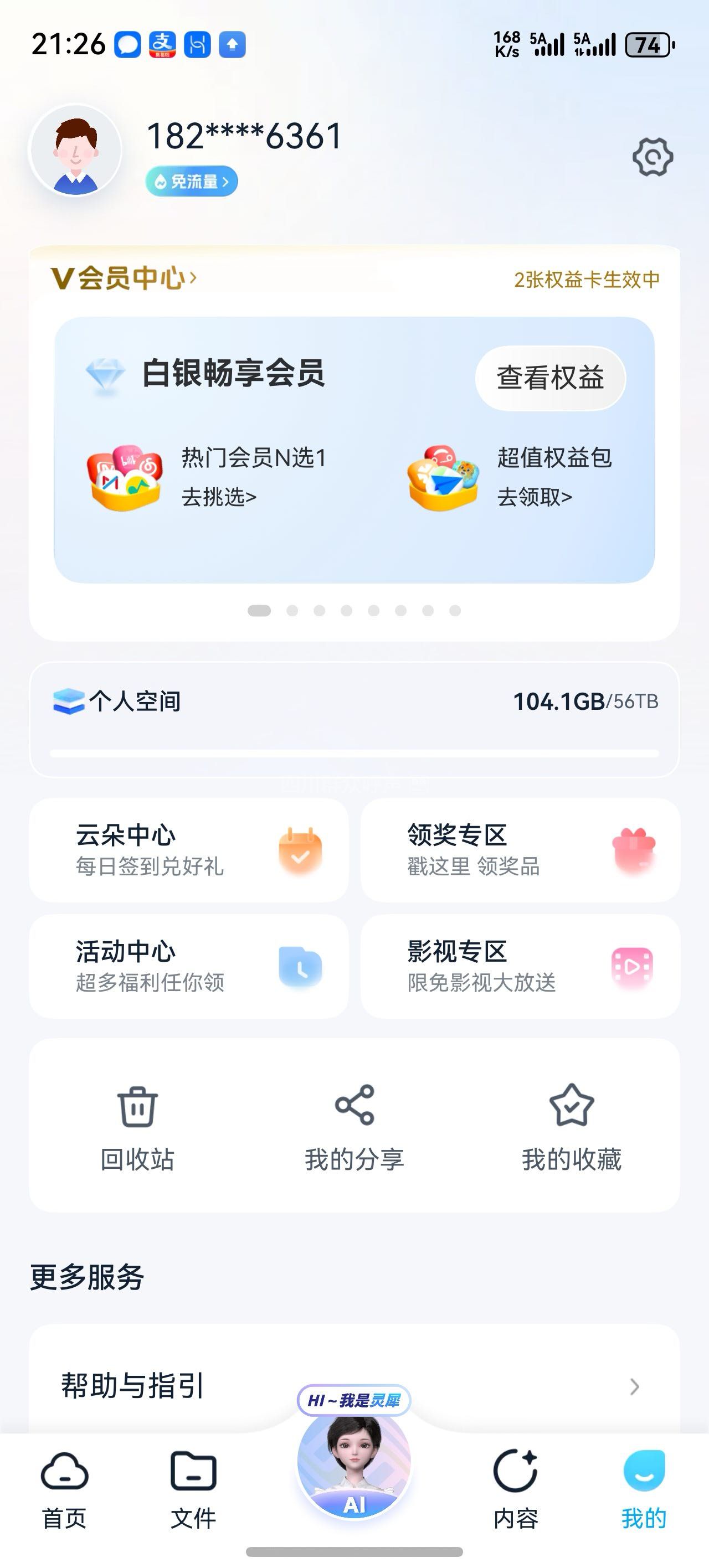Open the 活动中心 card
This screenshot has height=1568, width=709.
(x=189, y=966)
